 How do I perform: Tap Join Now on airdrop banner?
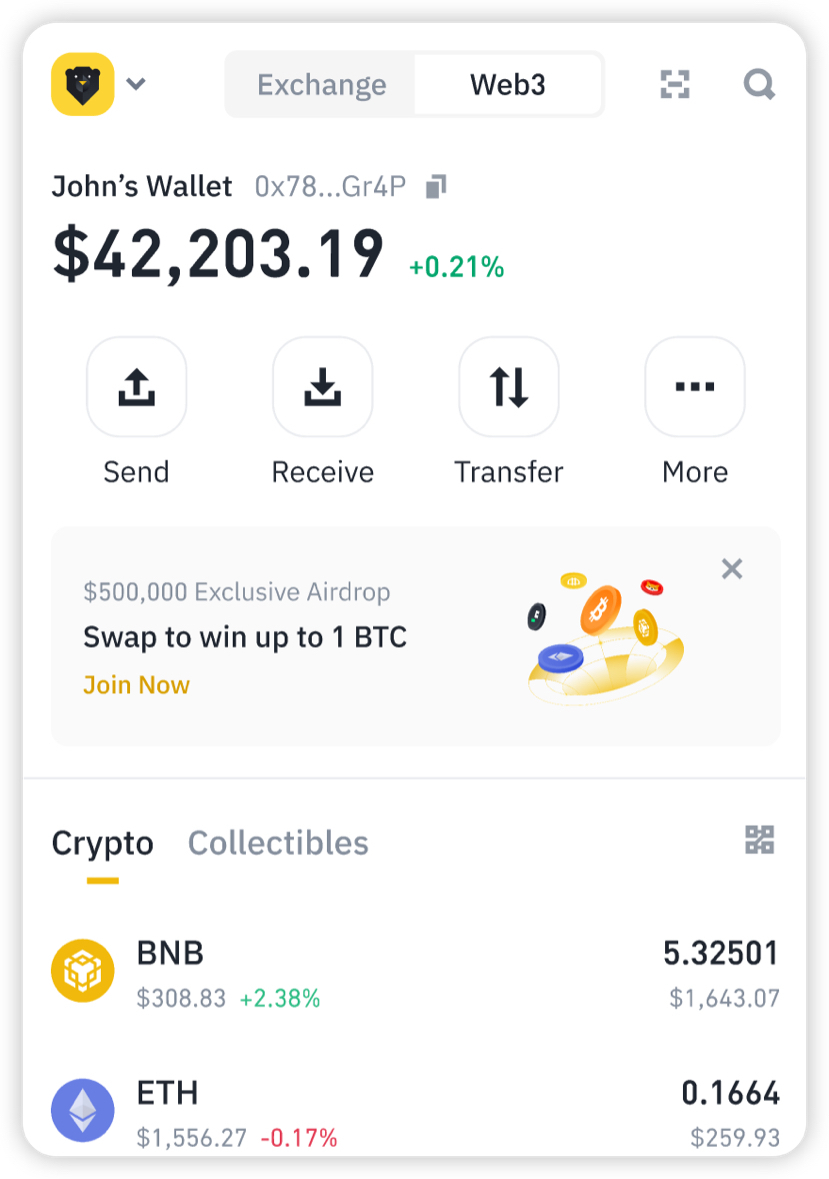(x=136, y=685)
